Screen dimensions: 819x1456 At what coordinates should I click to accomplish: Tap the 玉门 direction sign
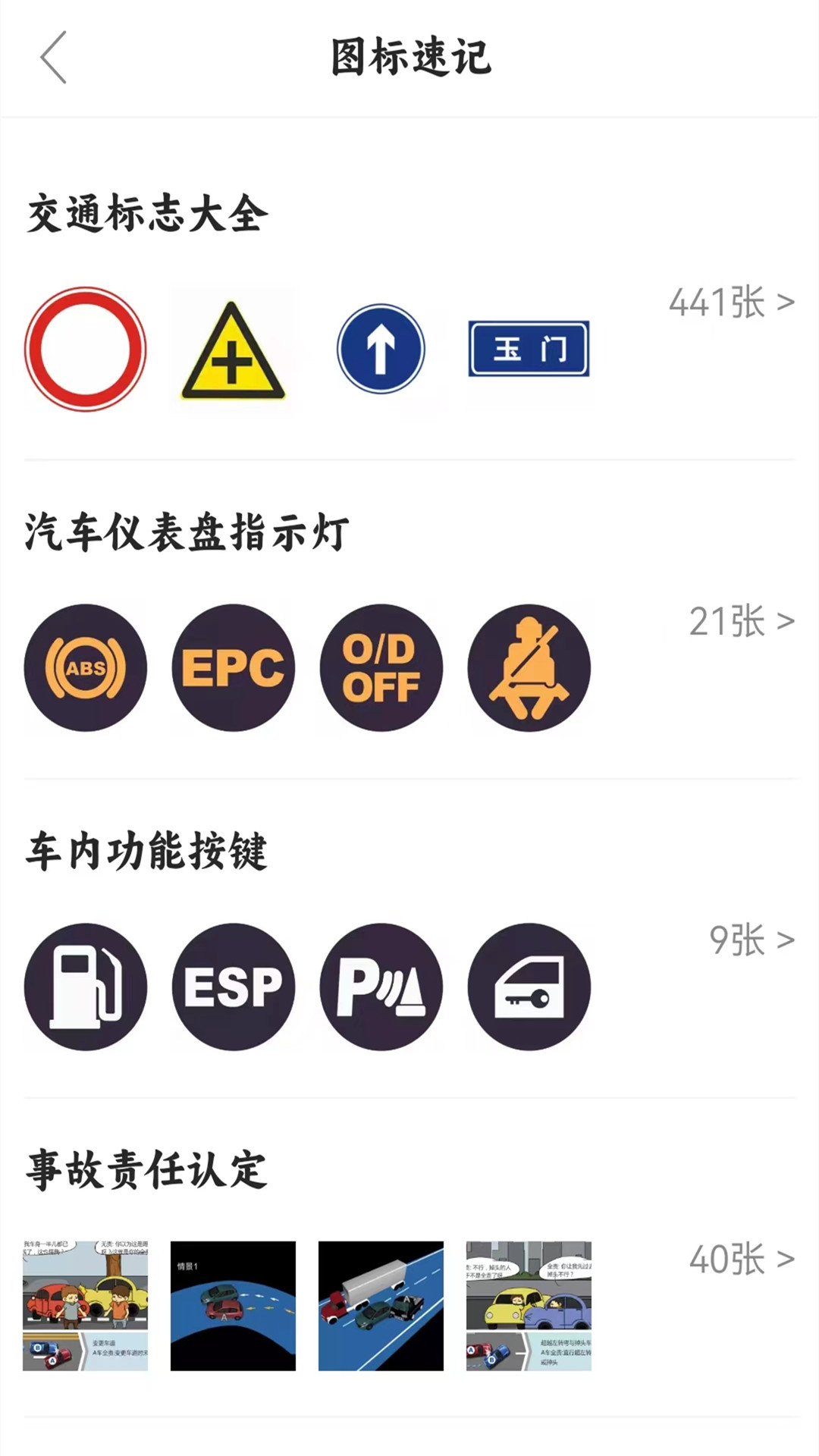coord(529,349)
